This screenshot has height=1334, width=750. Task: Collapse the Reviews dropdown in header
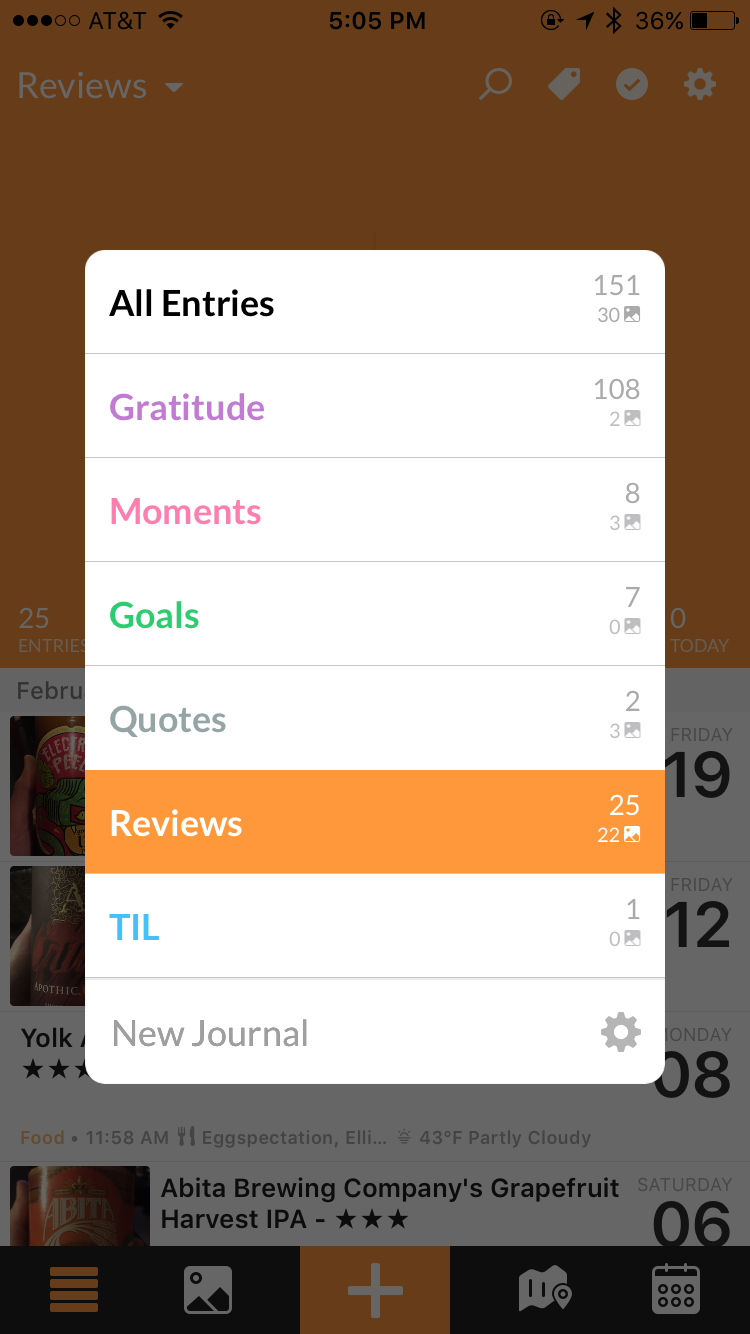click(x=100, y=86)
